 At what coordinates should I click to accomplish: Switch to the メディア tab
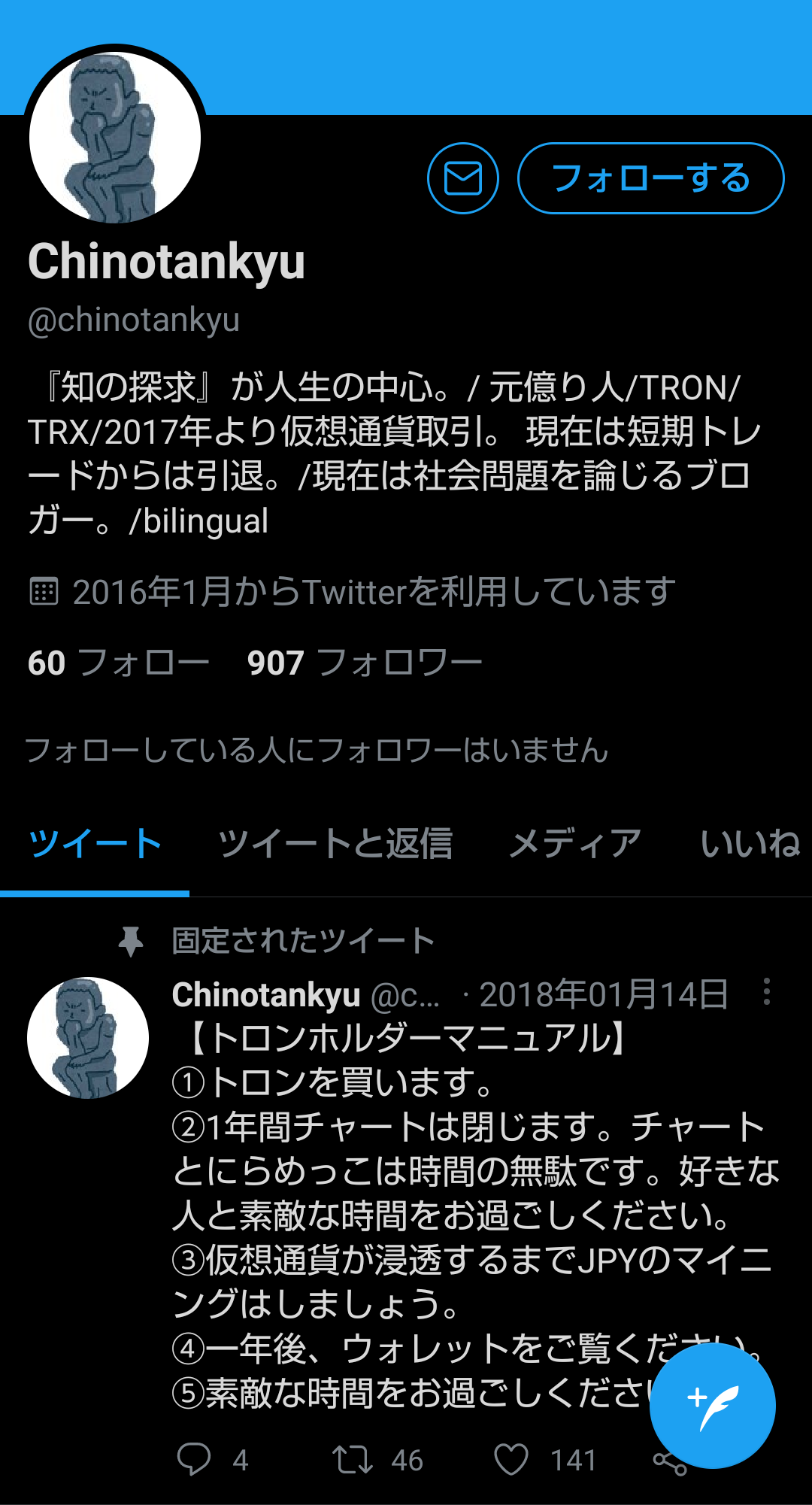[575, 843]
